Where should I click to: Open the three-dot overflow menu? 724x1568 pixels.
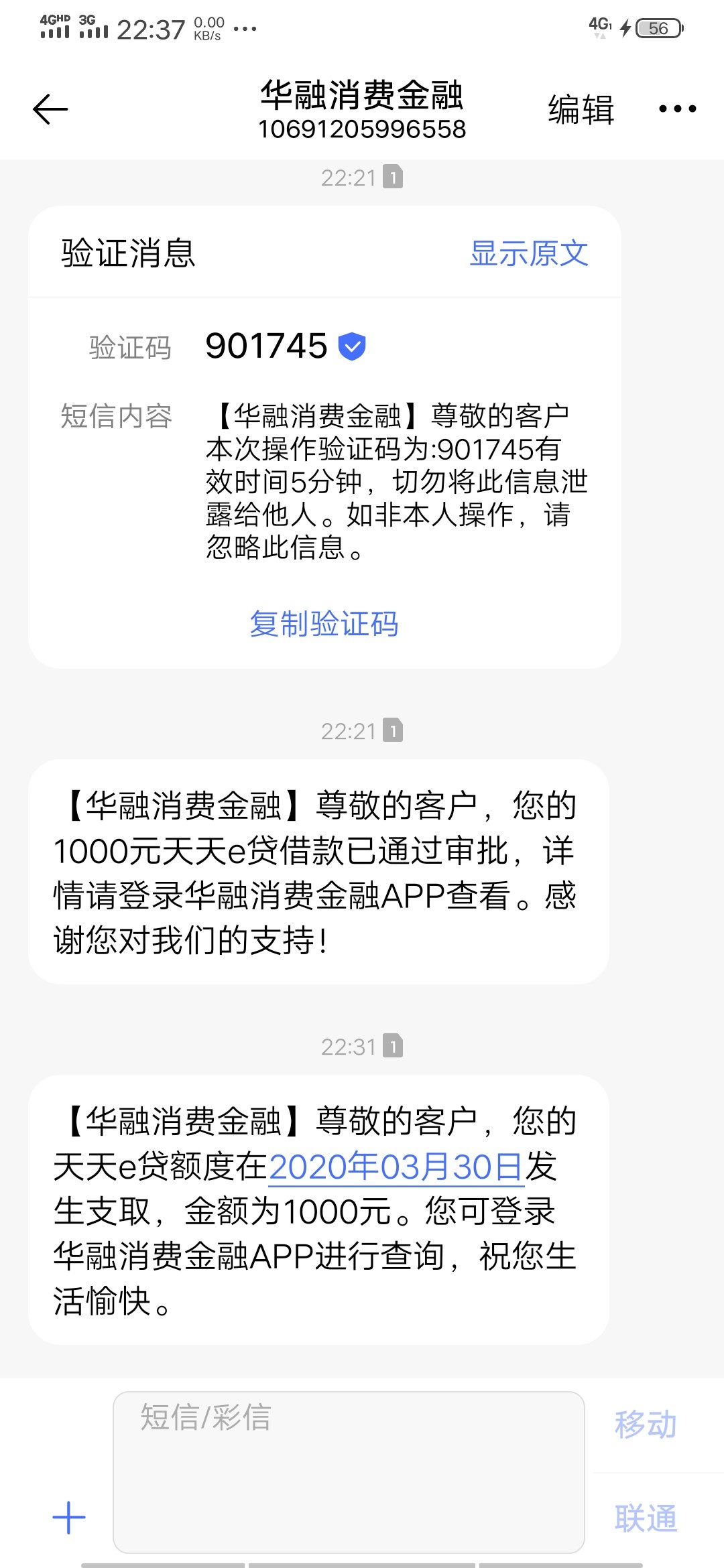tap(677, 109)
